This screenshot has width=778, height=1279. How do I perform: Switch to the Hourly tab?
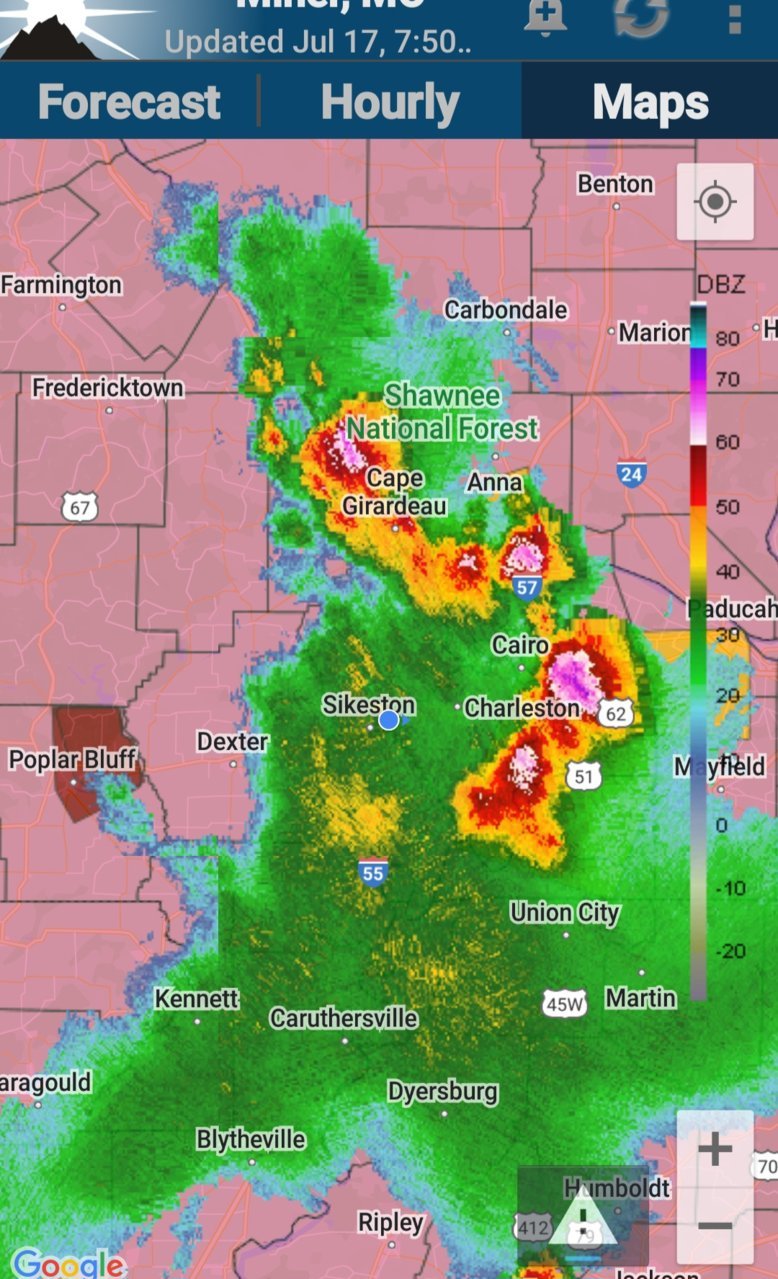click(x=390, y=102)
